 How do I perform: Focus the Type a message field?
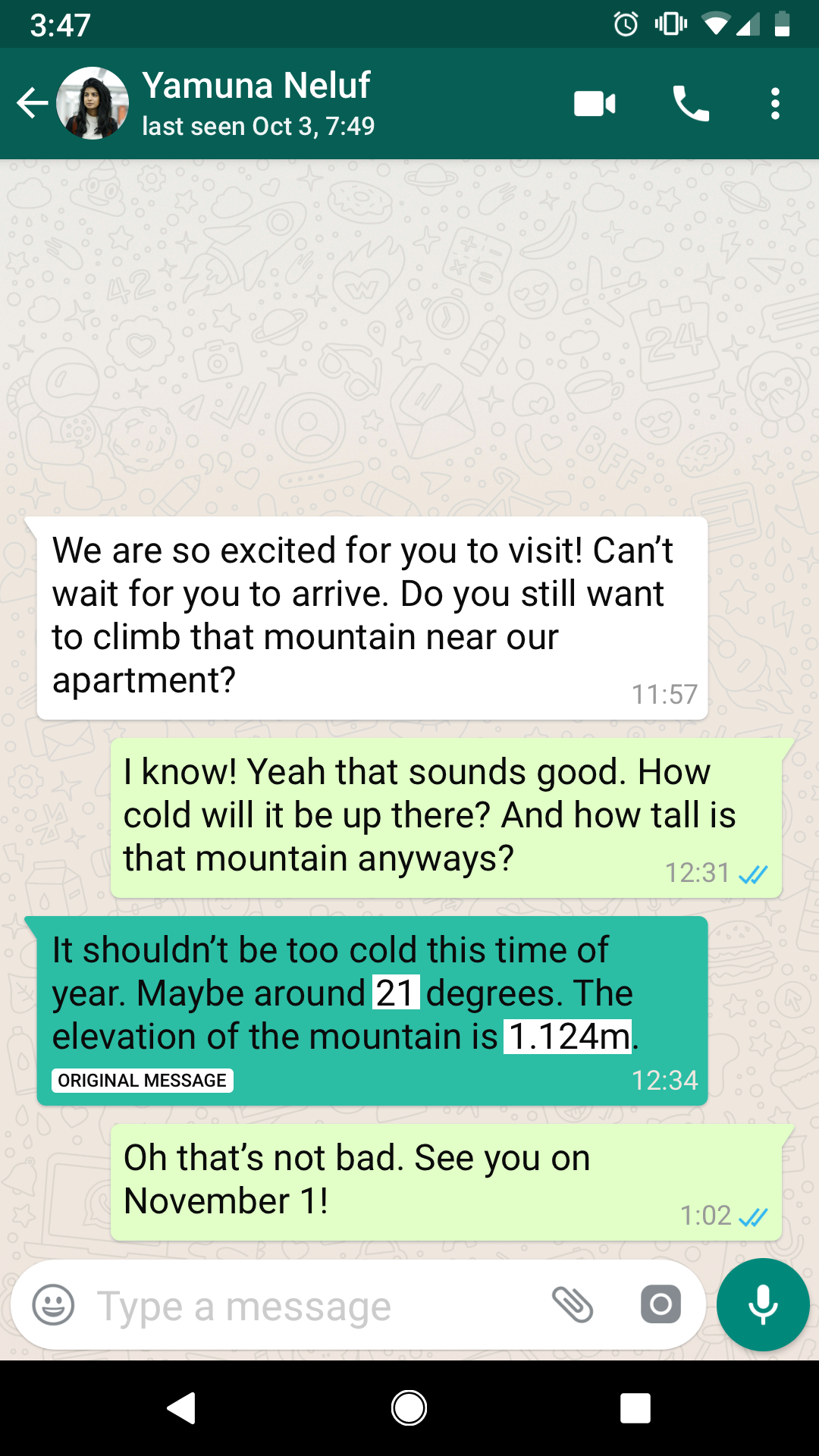303,1305
